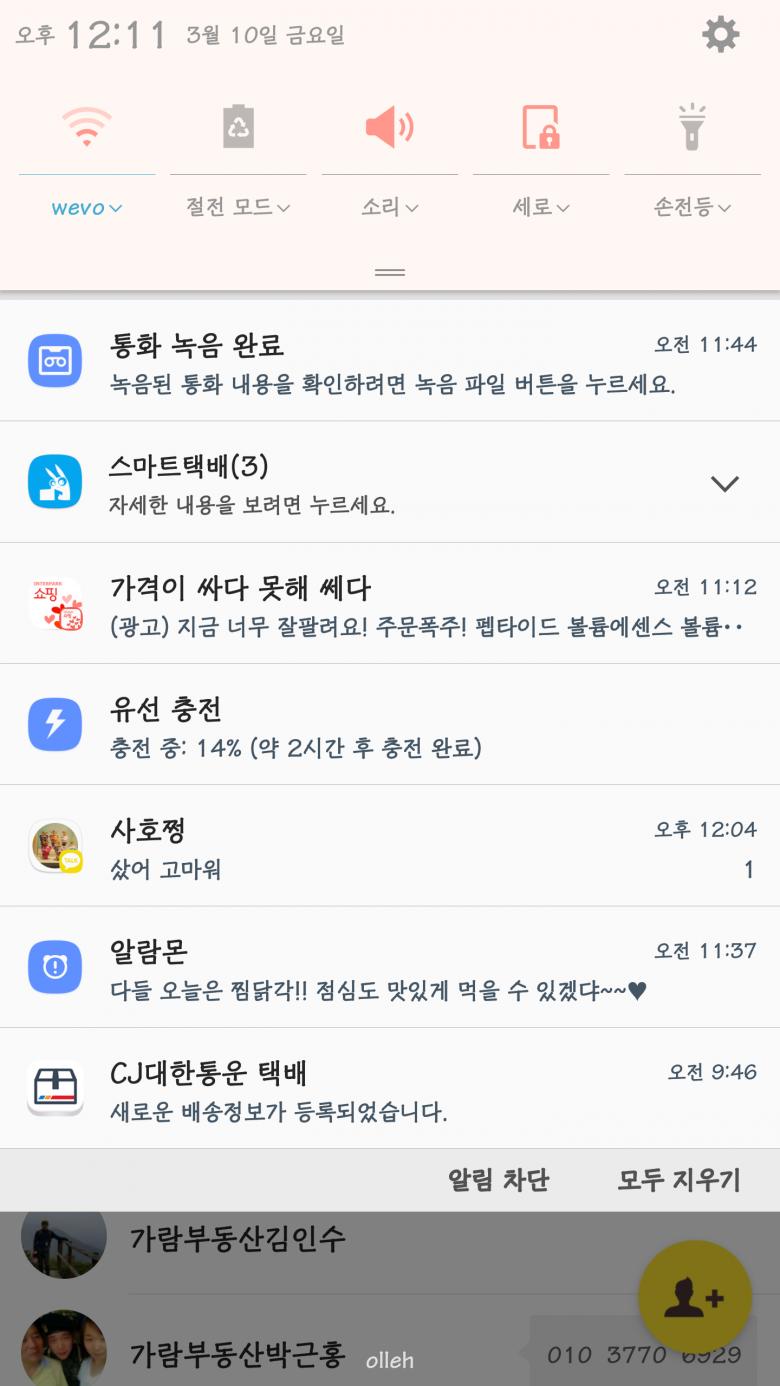
Task: Open settings via the gear icon
Action: coord(720,35)
